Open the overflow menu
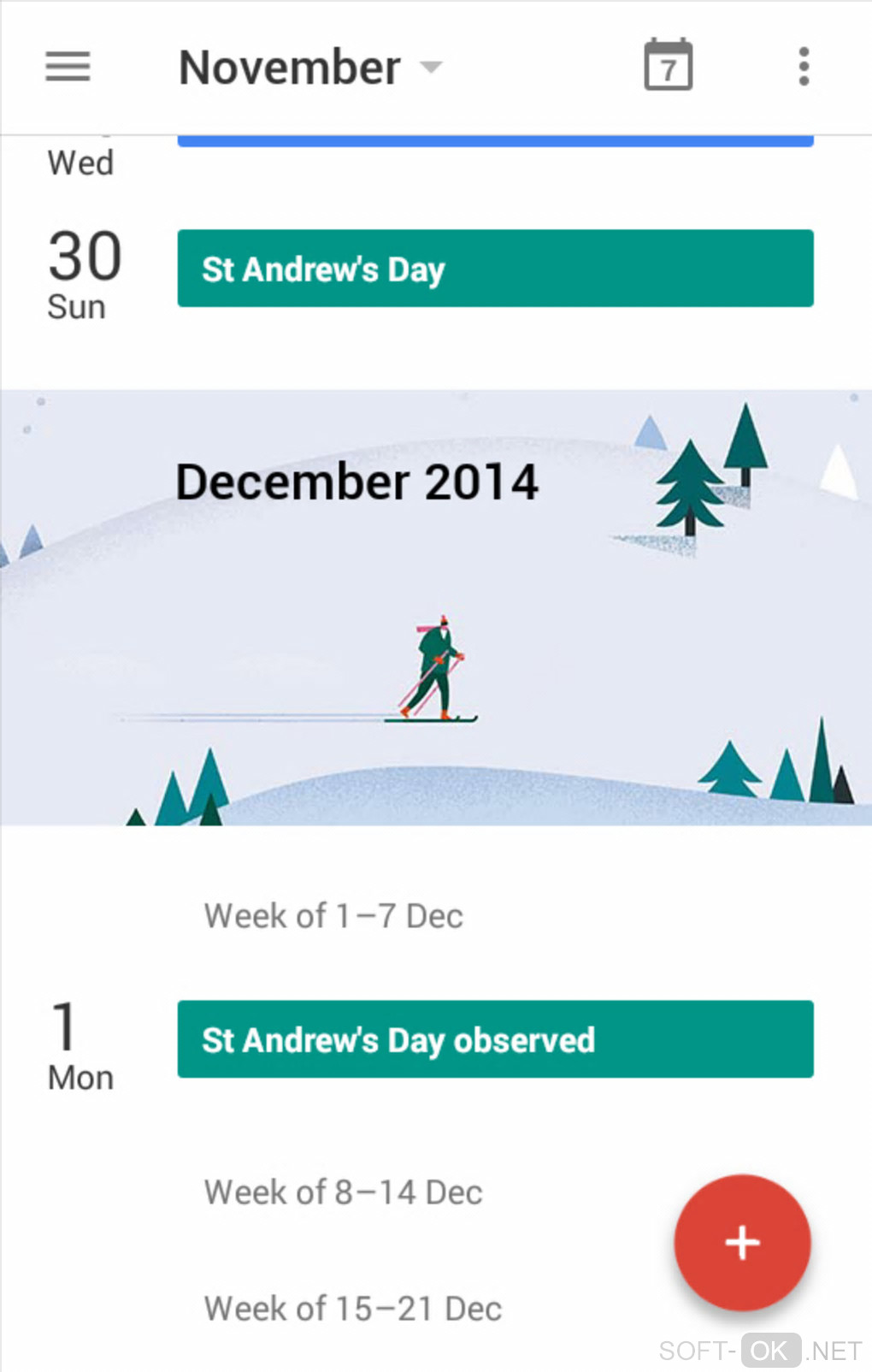 [x=803, y=67]
